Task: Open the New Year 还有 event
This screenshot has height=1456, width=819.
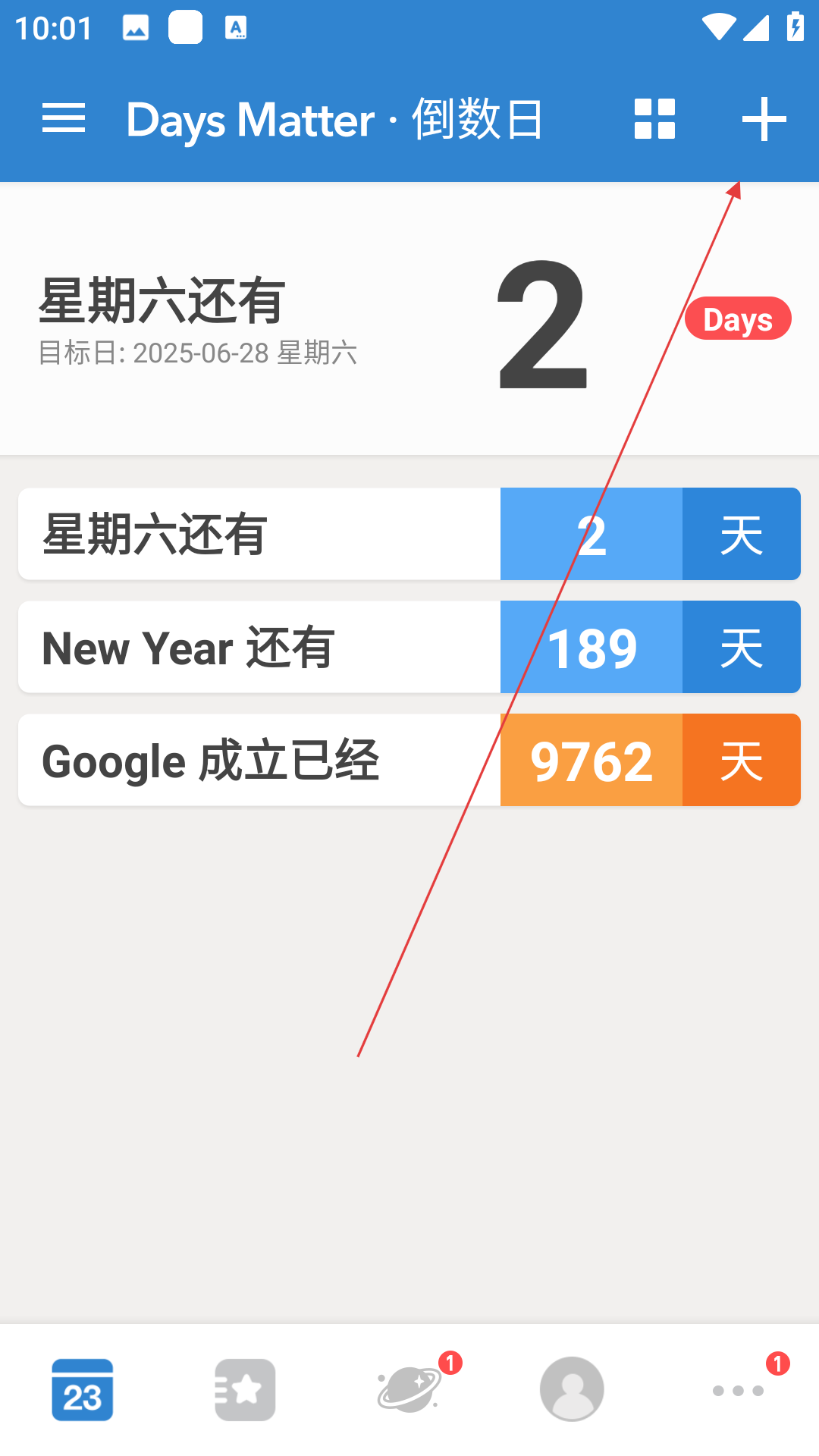Action: (409, 647)
